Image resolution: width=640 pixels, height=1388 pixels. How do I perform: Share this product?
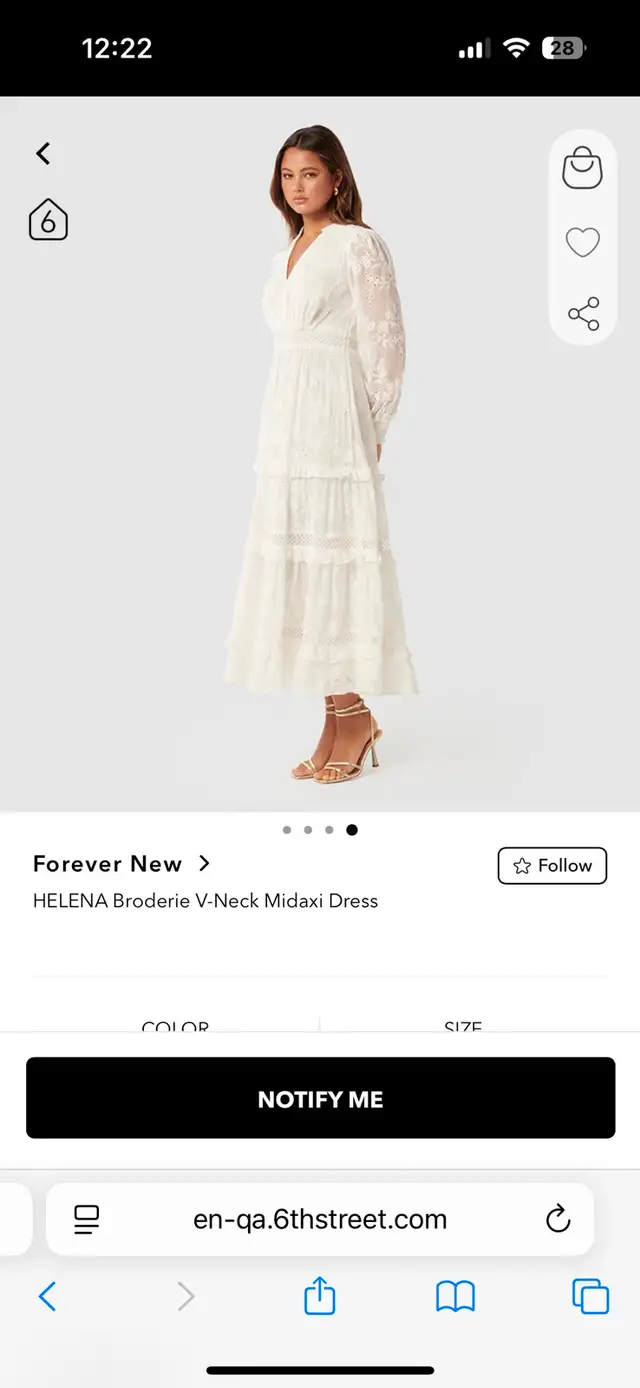point(583,314)
